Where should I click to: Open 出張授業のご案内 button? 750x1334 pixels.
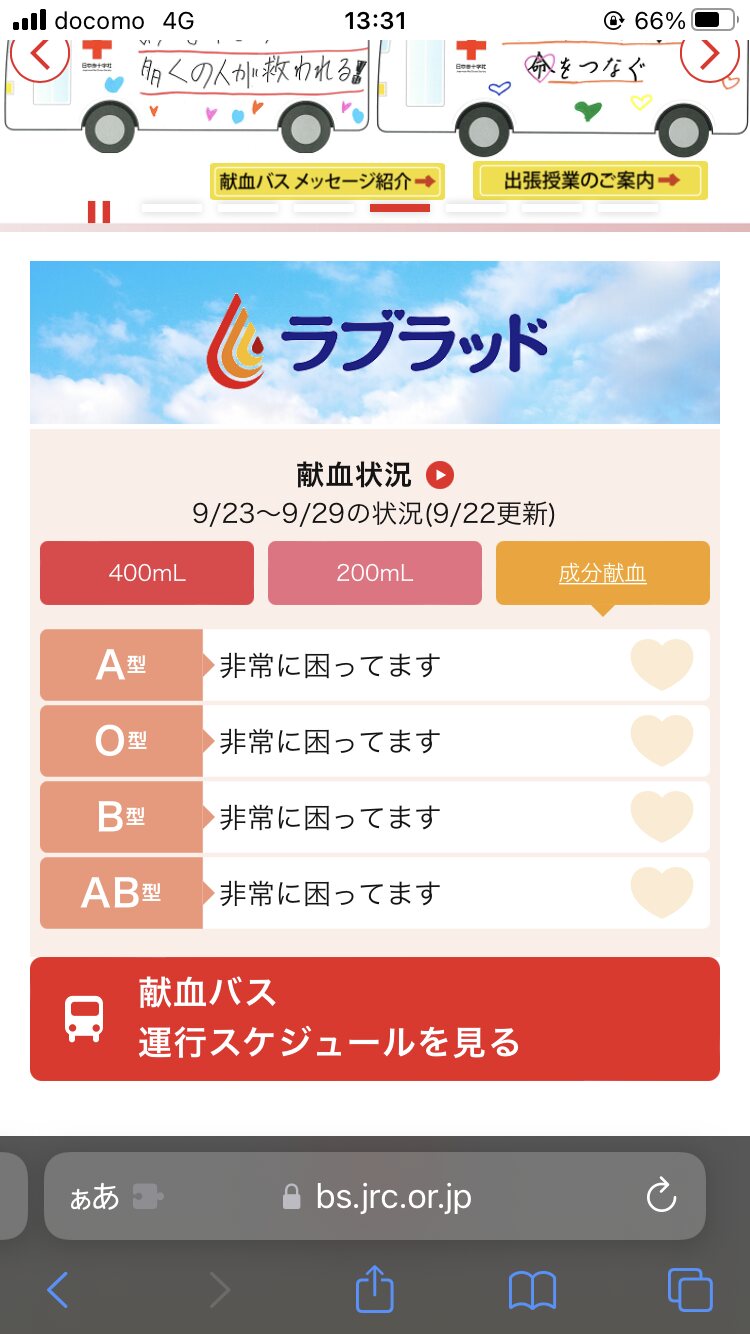(590, 181)
